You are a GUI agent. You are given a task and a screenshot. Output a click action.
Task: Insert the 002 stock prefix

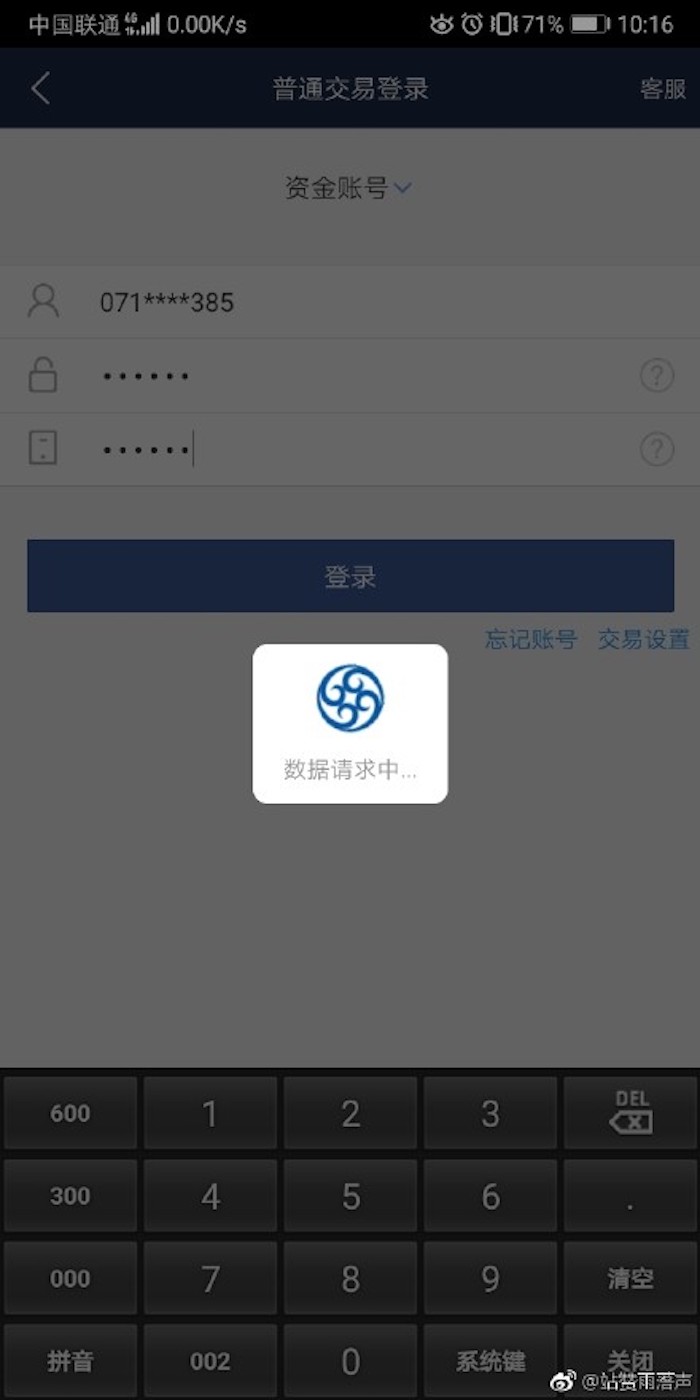click(x=210, y=1361)
